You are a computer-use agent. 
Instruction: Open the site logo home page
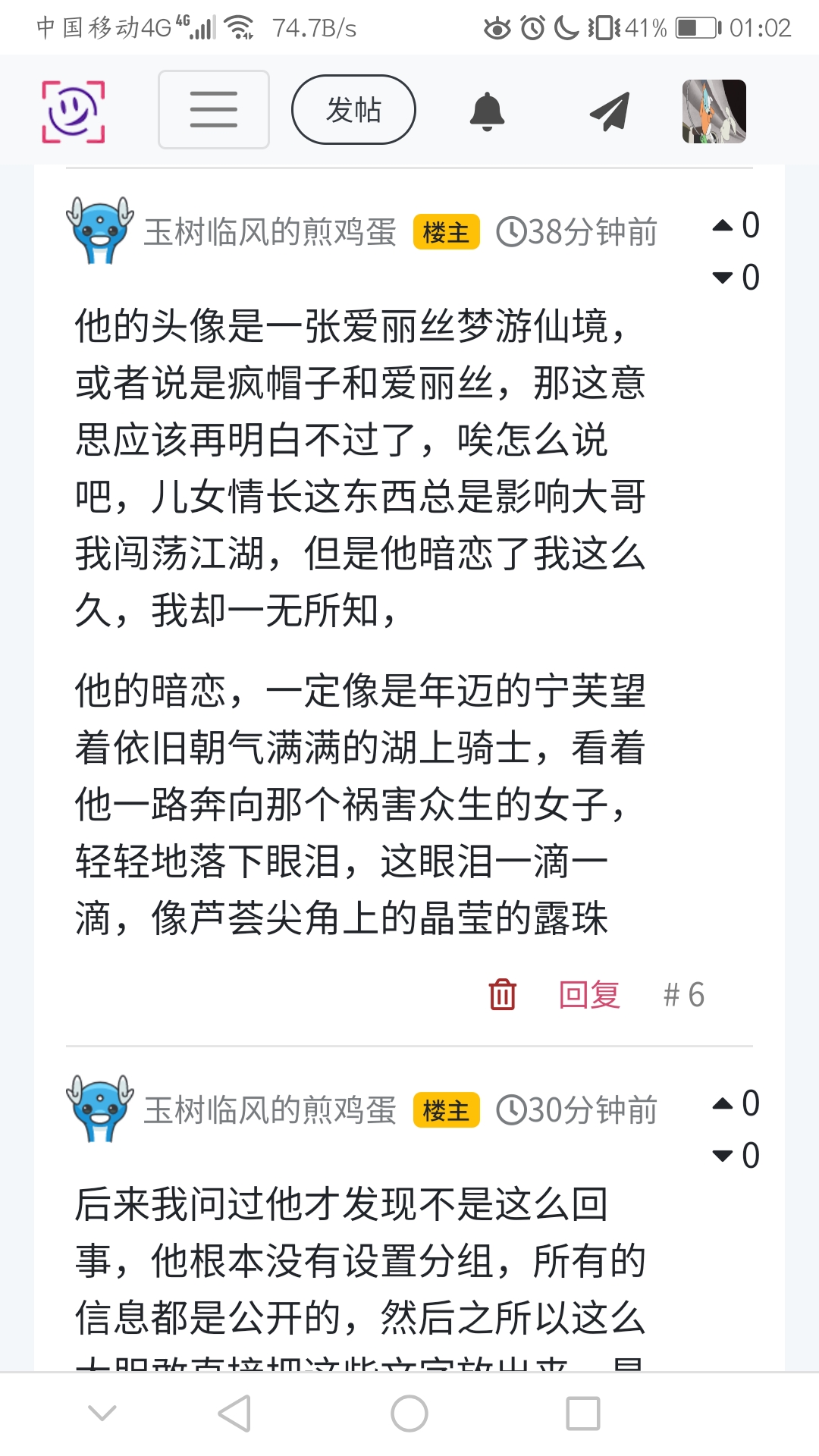coord(73,111)
